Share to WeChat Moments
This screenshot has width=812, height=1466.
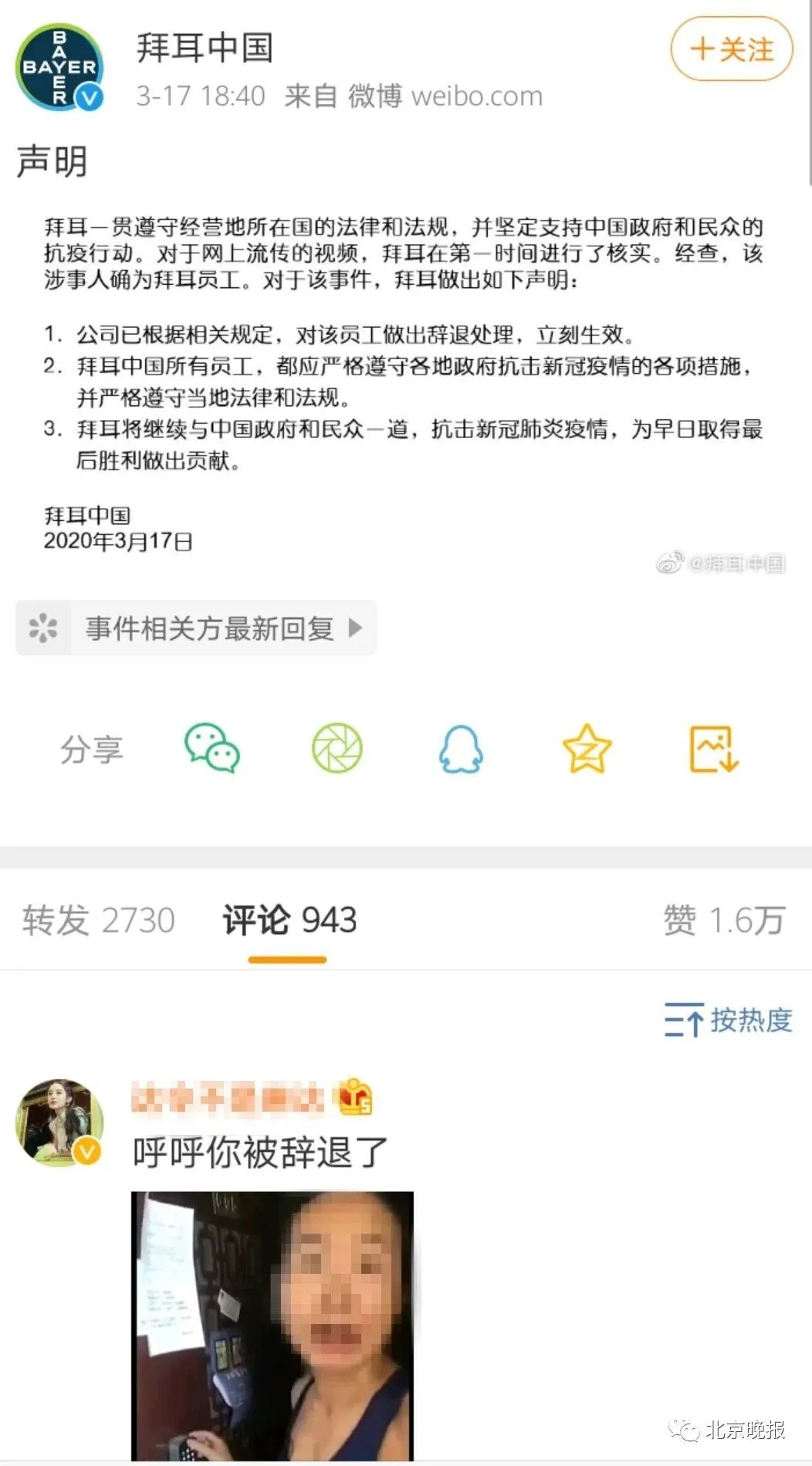point(337,748)
